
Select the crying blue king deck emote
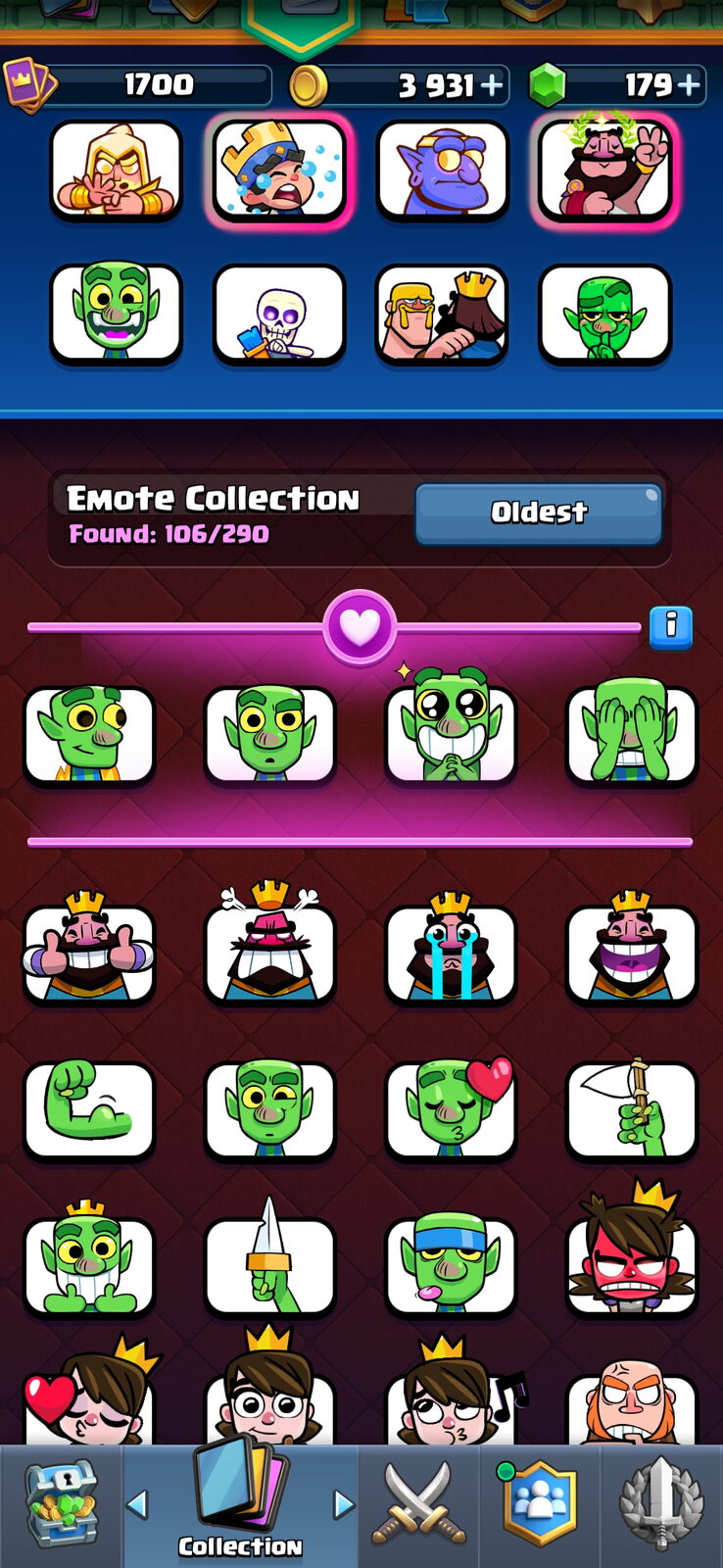[x=279, y=170]
